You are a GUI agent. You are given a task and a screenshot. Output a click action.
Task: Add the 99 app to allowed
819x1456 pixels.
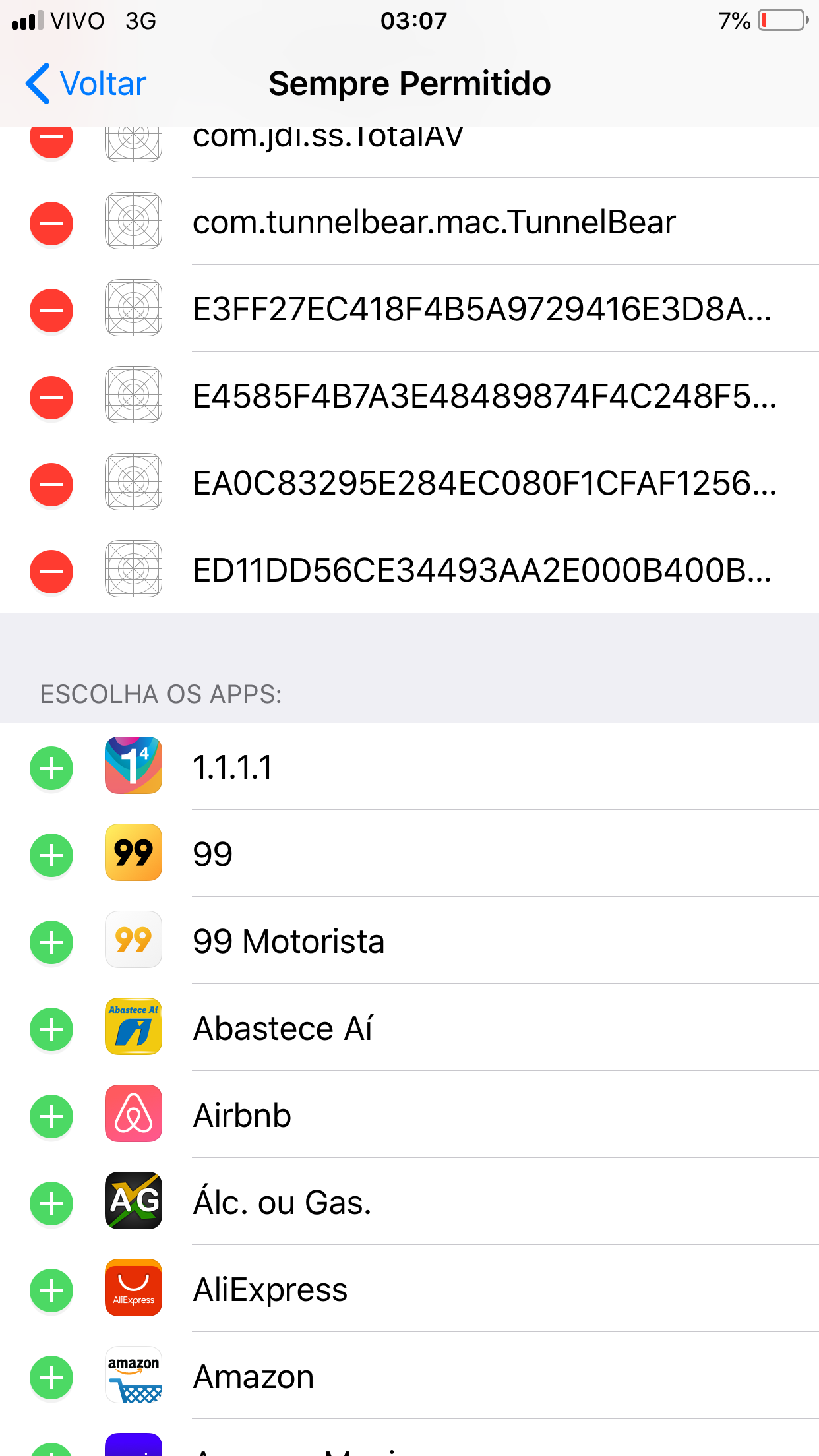point(51,855)
